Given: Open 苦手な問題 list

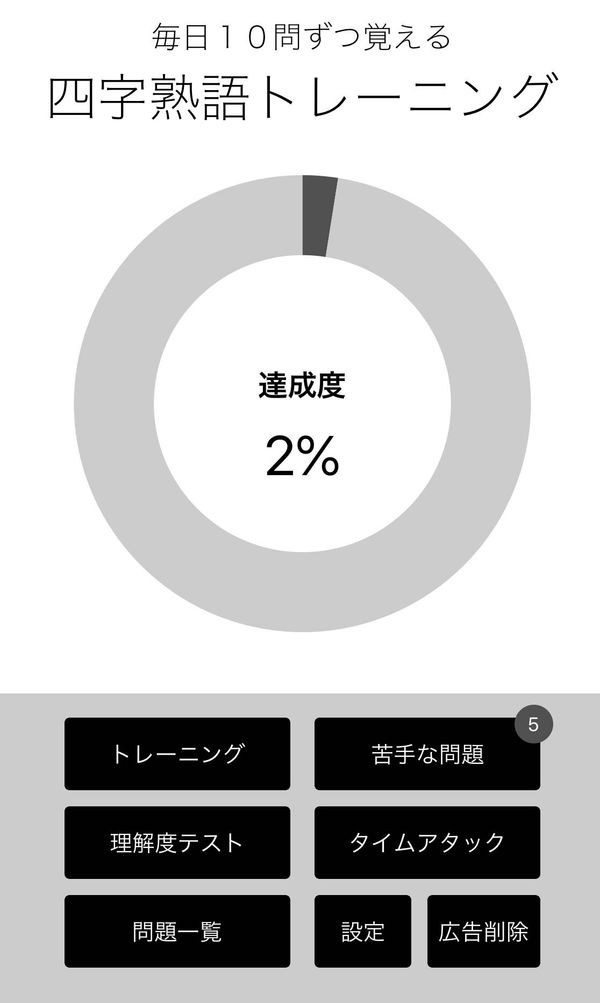Looking at the screenshot, I should tap(427, 754).
